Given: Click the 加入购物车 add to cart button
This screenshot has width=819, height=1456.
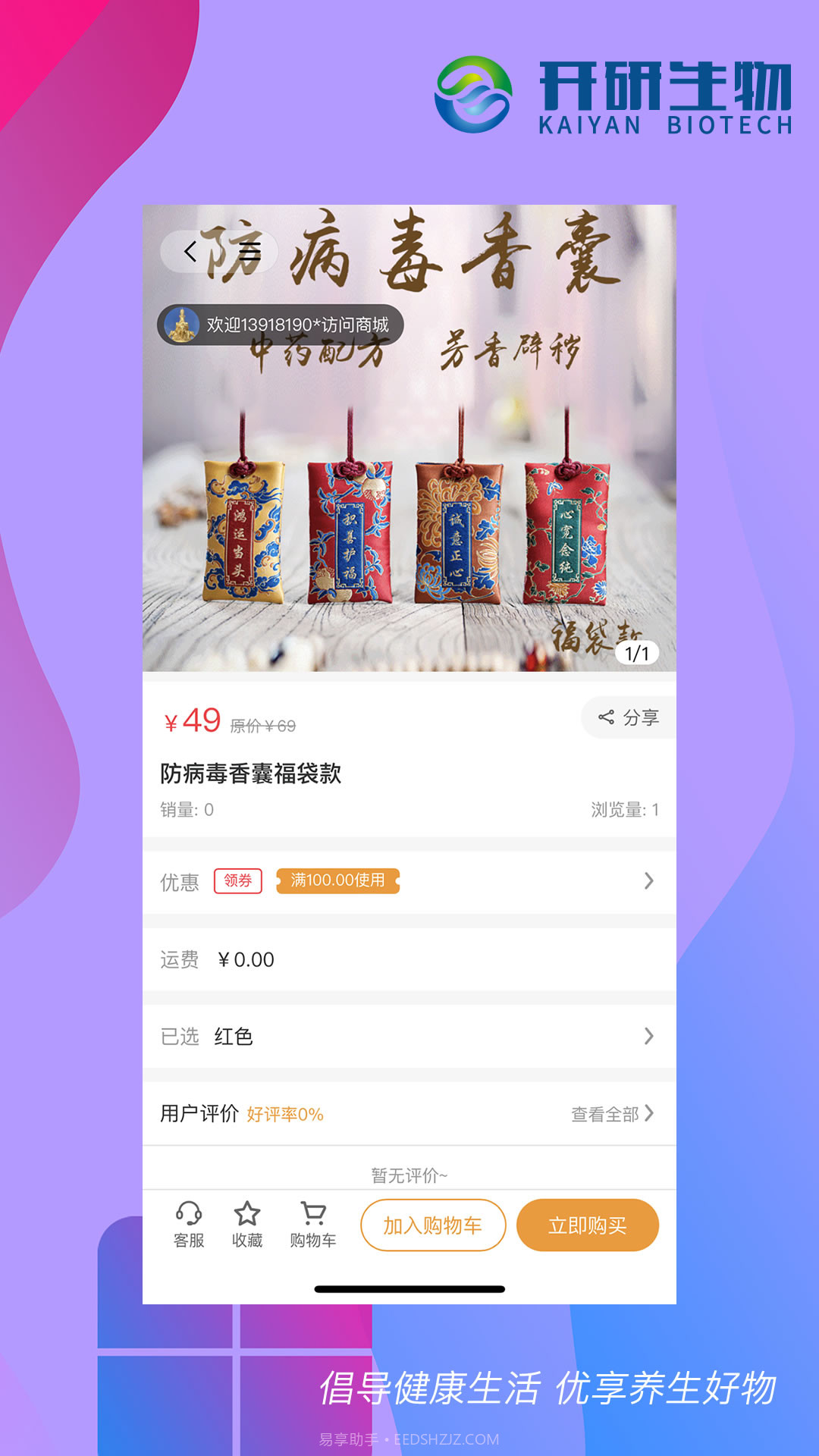Looking at the screenshot, I should pos(435,1224).
